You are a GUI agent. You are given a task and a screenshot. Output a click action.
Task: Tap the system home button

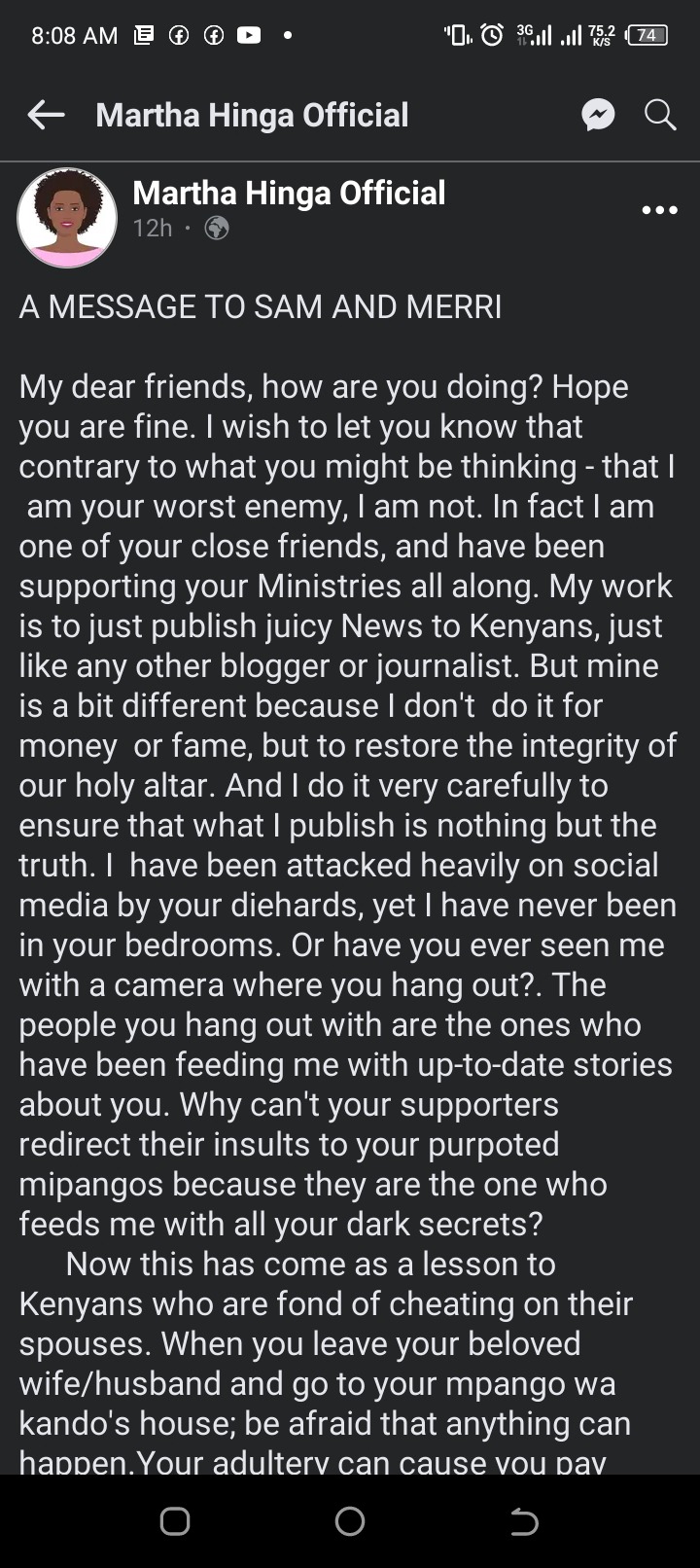coord(350,1521)
